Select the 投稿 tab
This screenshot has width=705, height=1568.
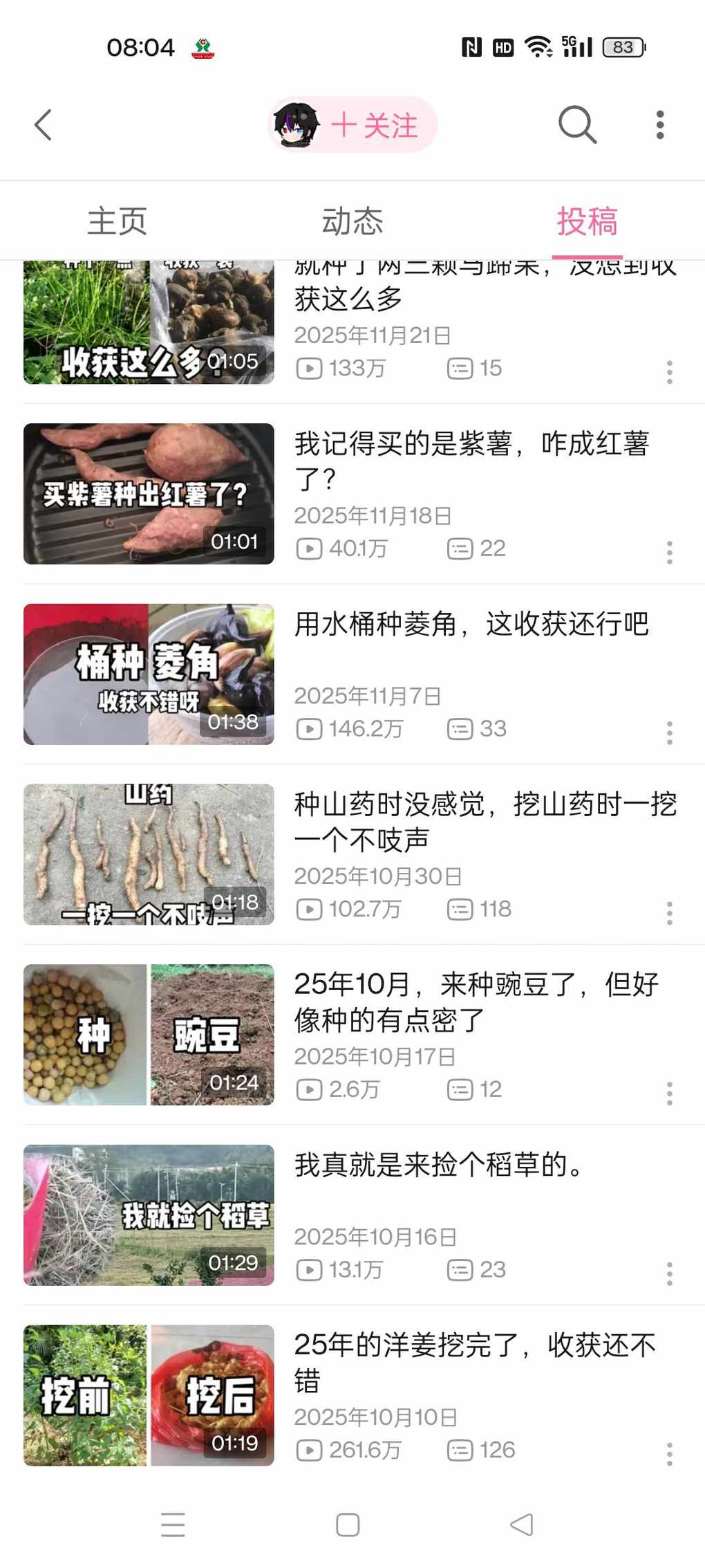coord(587,221)
